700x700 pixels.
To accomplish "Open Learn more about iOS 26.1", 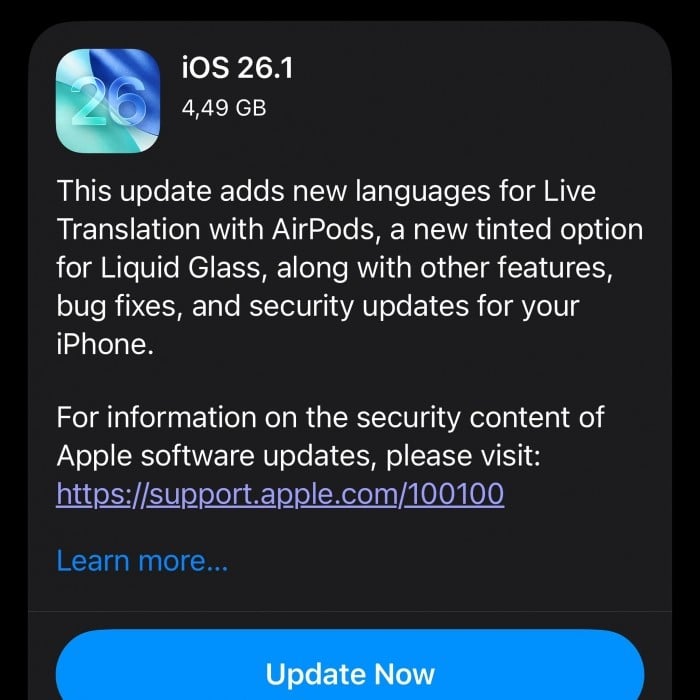I will click(x=142, y=560).
